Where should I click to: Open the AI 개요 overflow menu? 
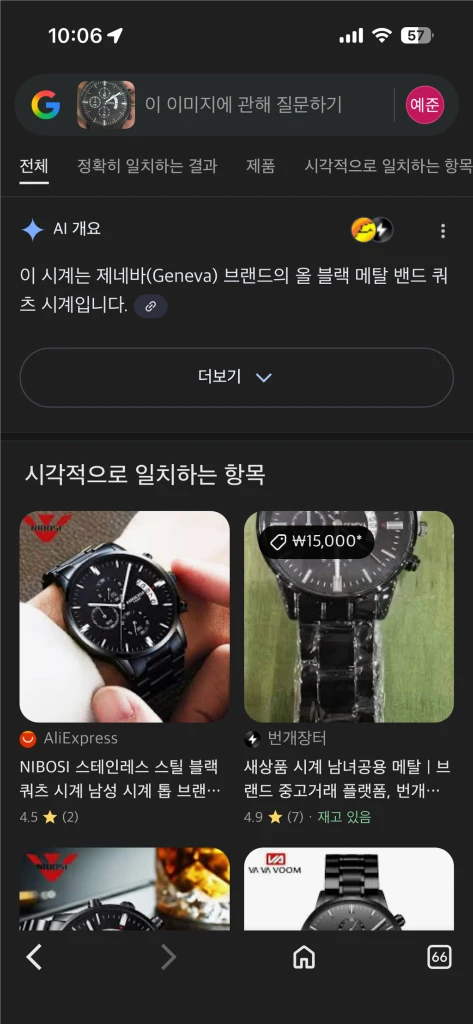(x=443, y=231)
